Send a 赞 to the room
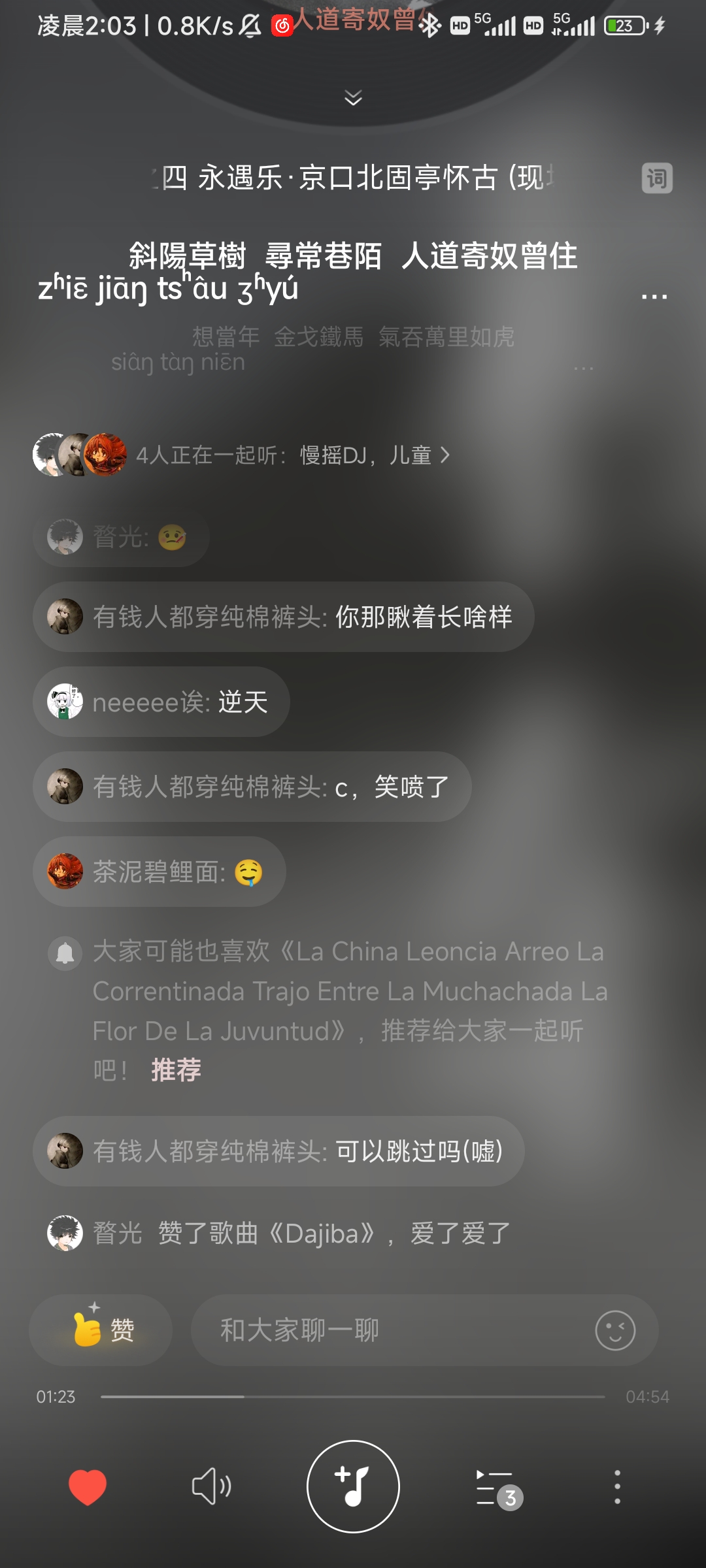This screenshot has width=706, height=1568. pos(101,1330)
